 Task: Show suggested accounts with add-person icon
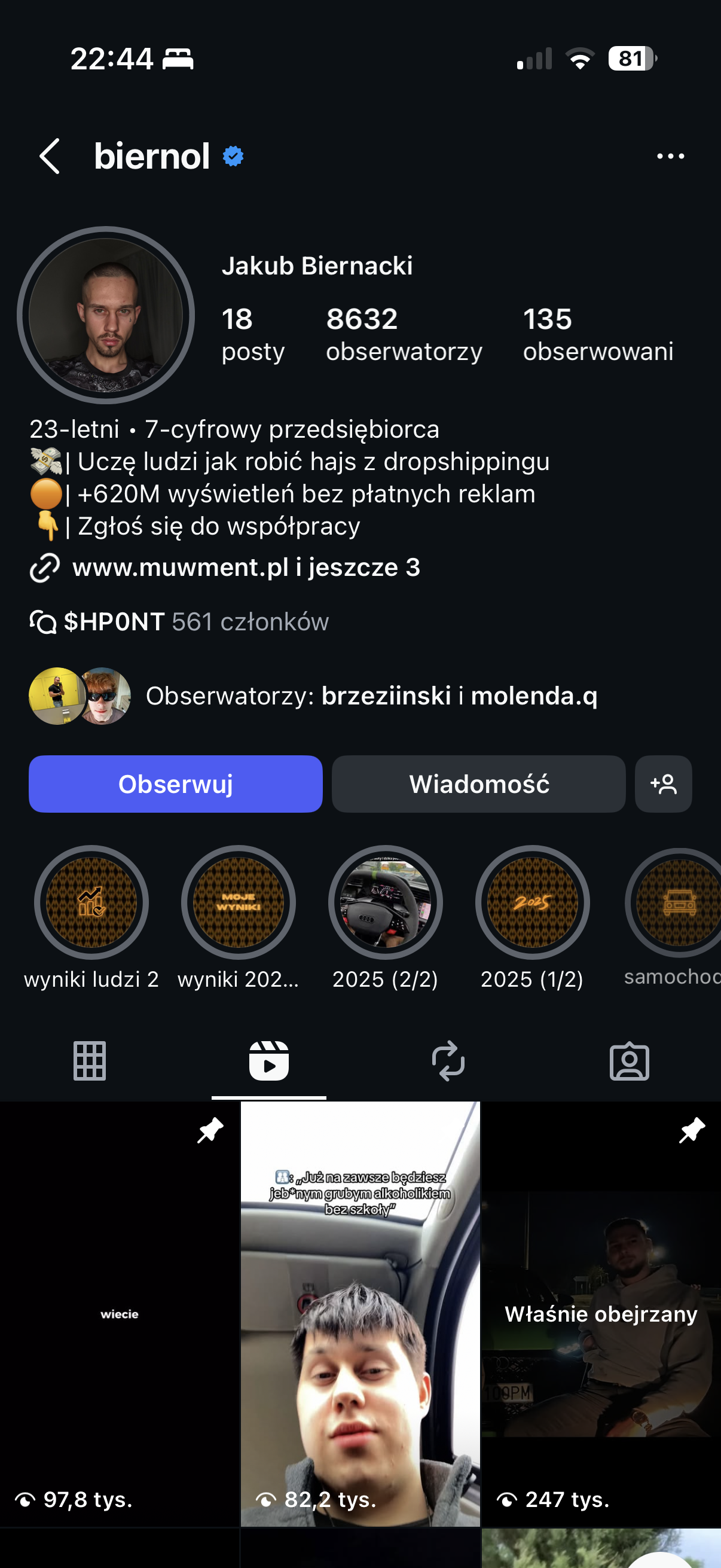663,784
